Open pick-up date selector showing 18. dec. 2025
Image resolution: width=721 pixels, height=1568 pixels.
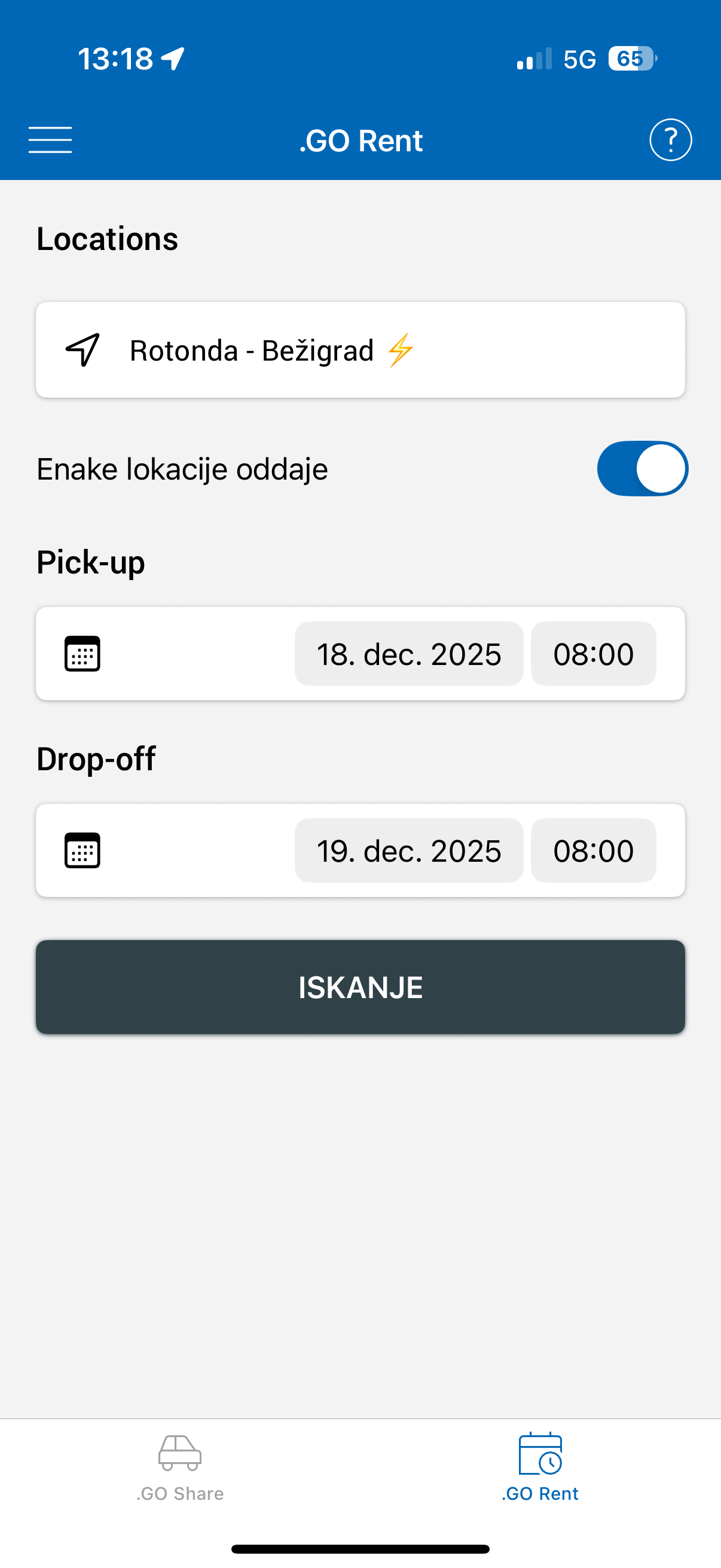pos(408,653)
